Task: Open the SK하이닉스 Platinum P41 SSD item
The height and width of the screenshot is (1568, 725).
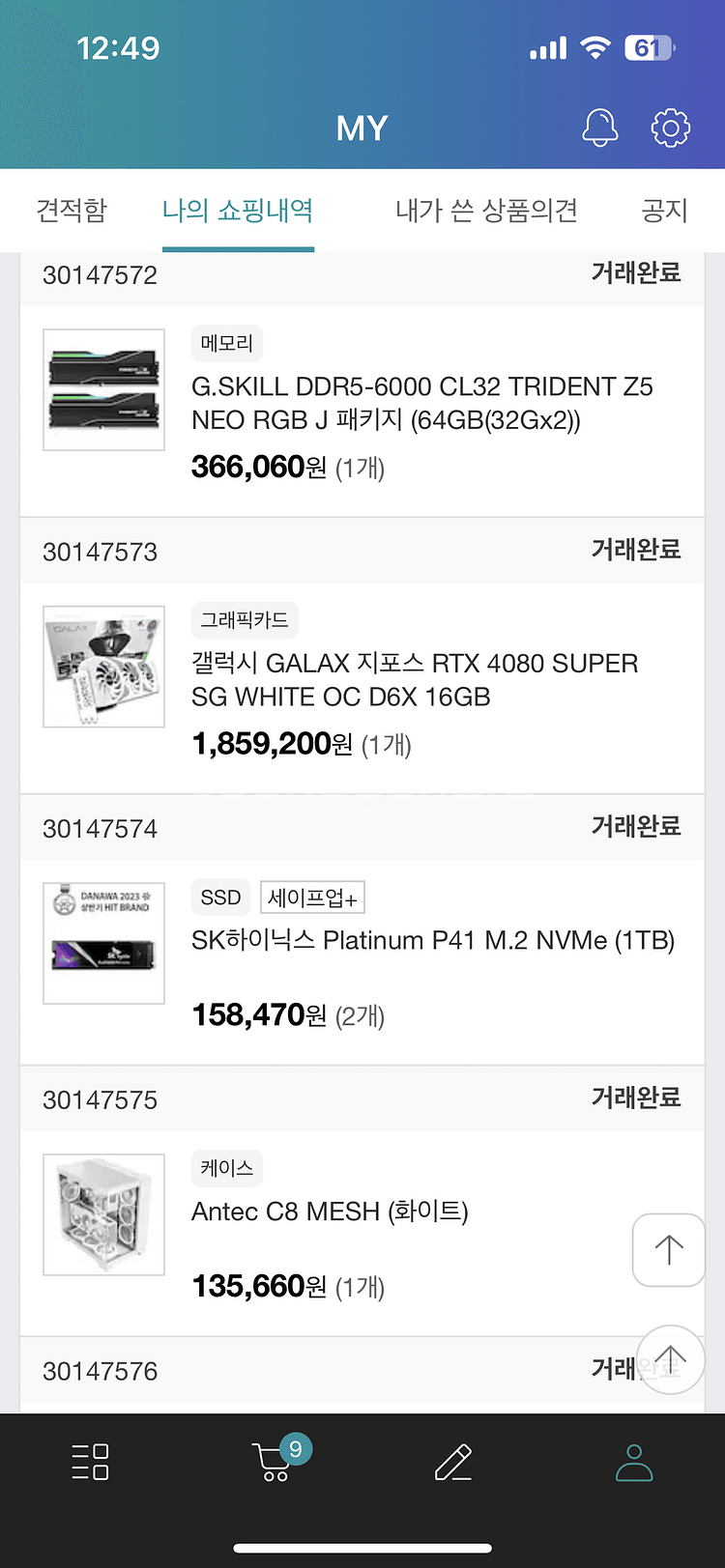Action: [x=432, y=940]
